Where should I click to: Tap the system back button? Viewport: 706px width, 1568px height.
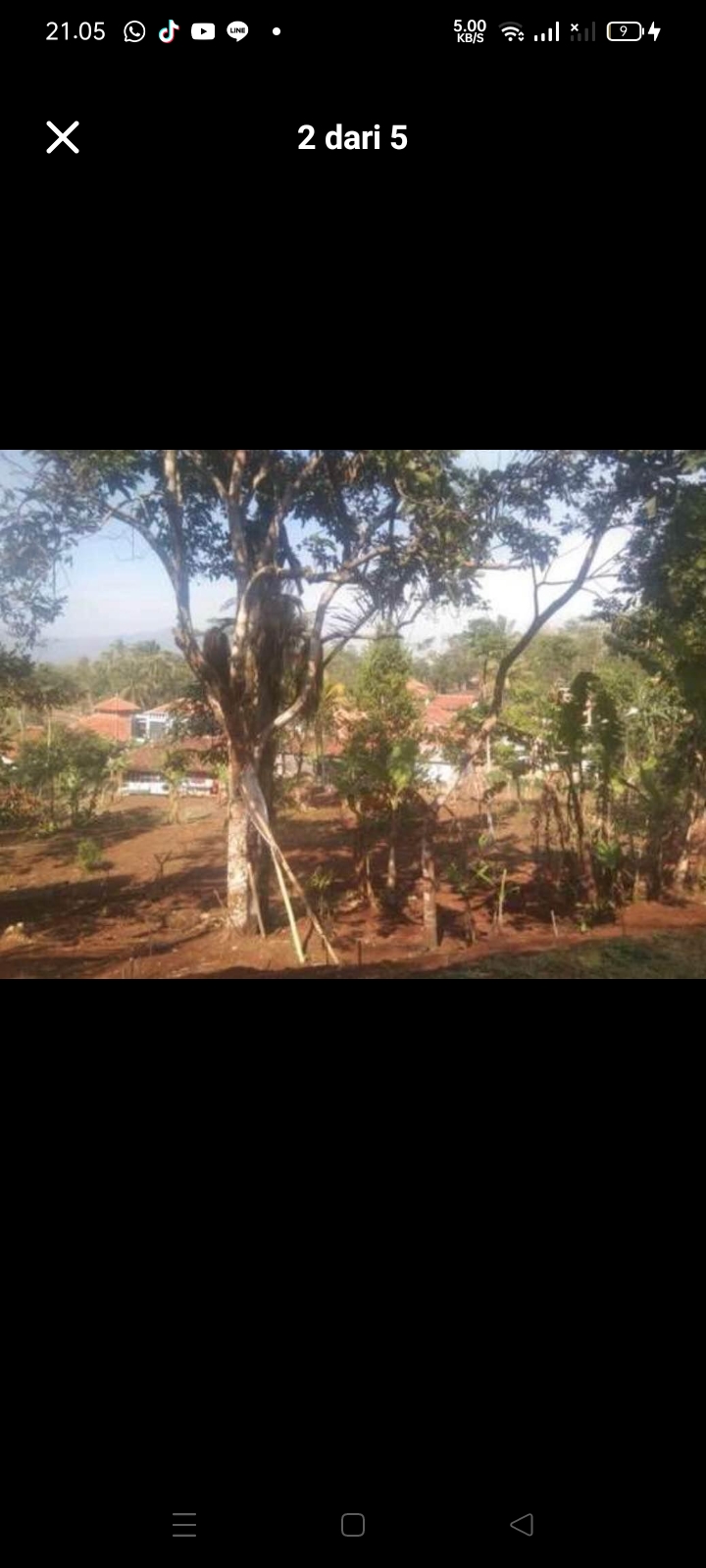[522, 1524]
